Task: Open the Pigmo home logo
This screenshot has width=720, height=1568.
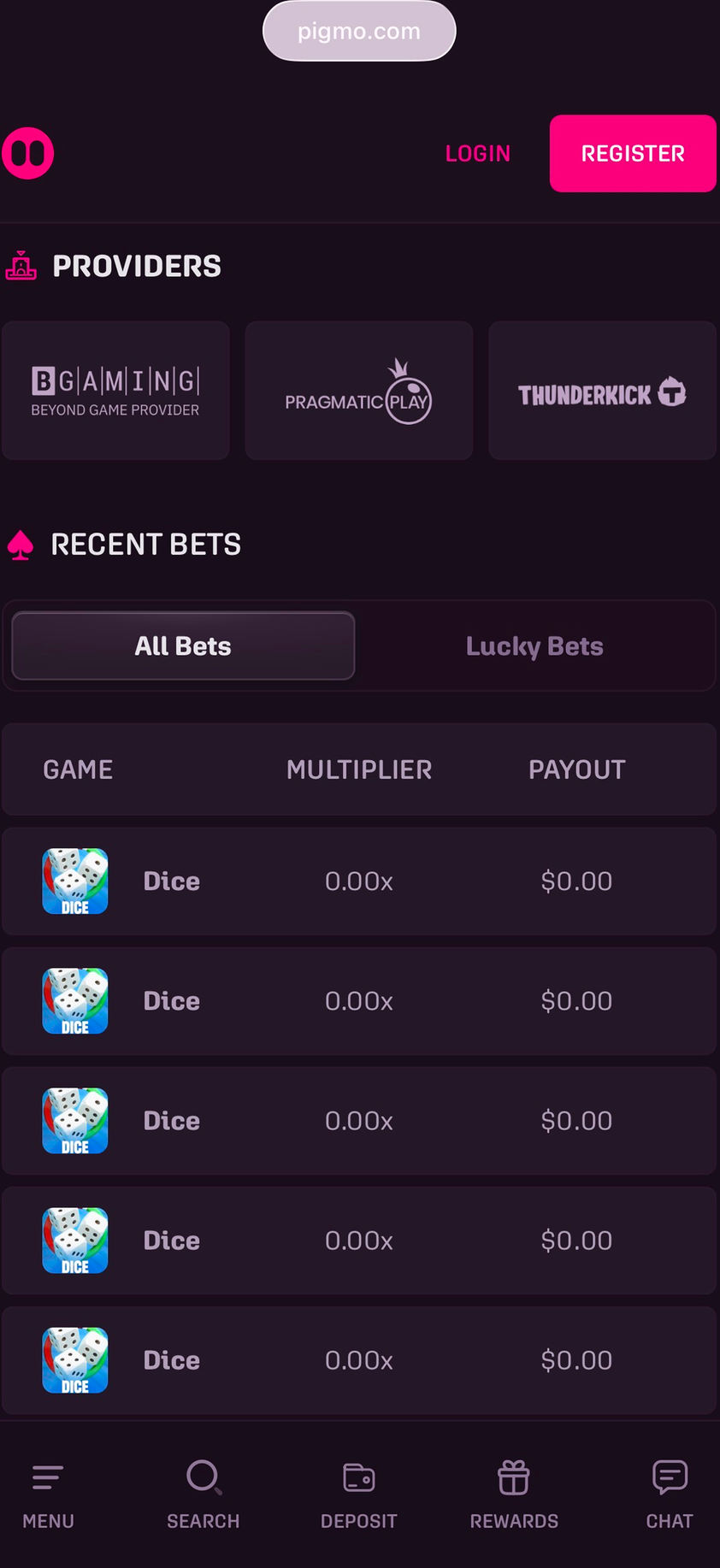Action: click(x=28, y=154)
